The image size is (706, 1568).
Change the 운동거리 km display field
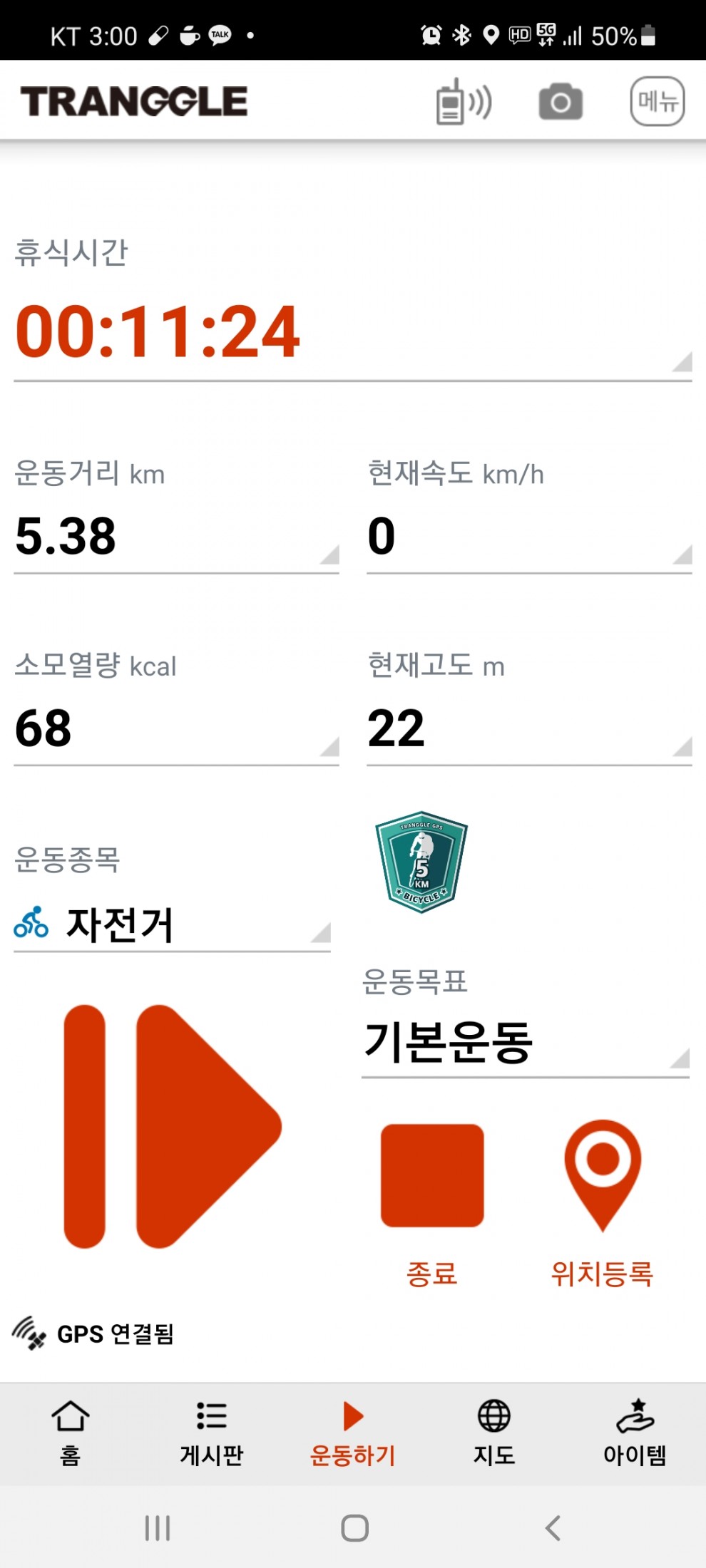[176, 537]
